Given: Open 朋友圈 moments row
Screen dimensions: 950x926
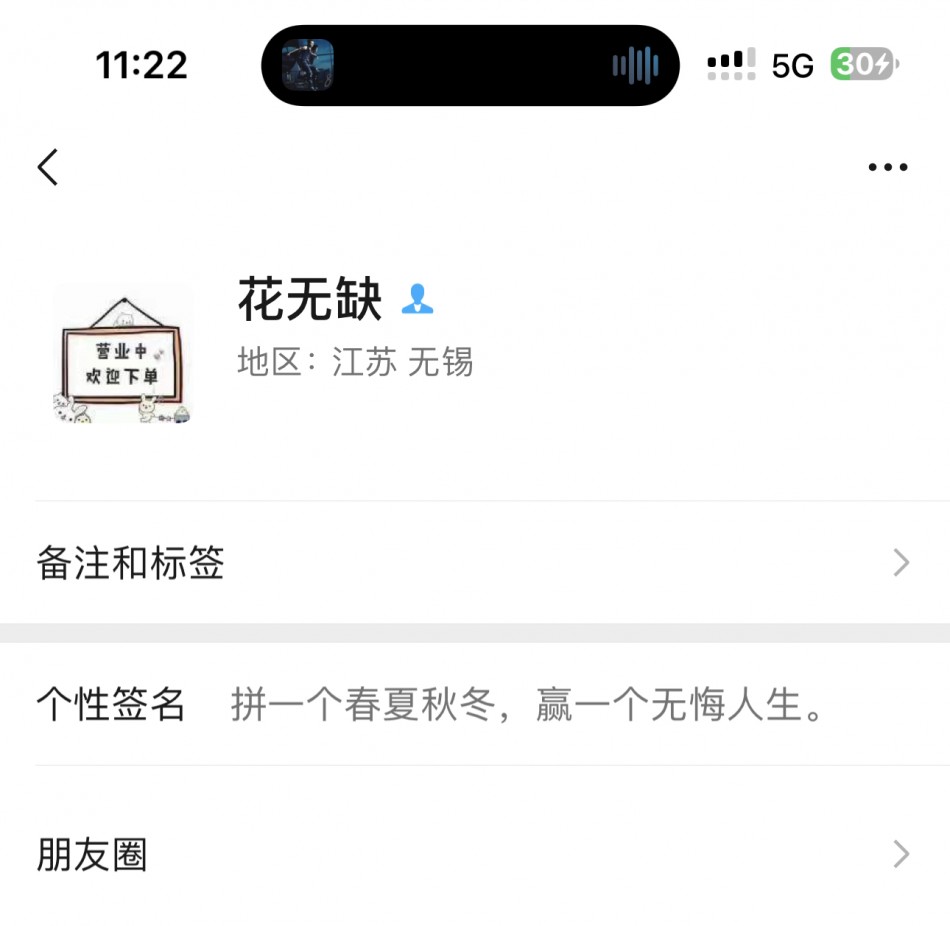Looking at the screenshot, I should tap(474, 855).
